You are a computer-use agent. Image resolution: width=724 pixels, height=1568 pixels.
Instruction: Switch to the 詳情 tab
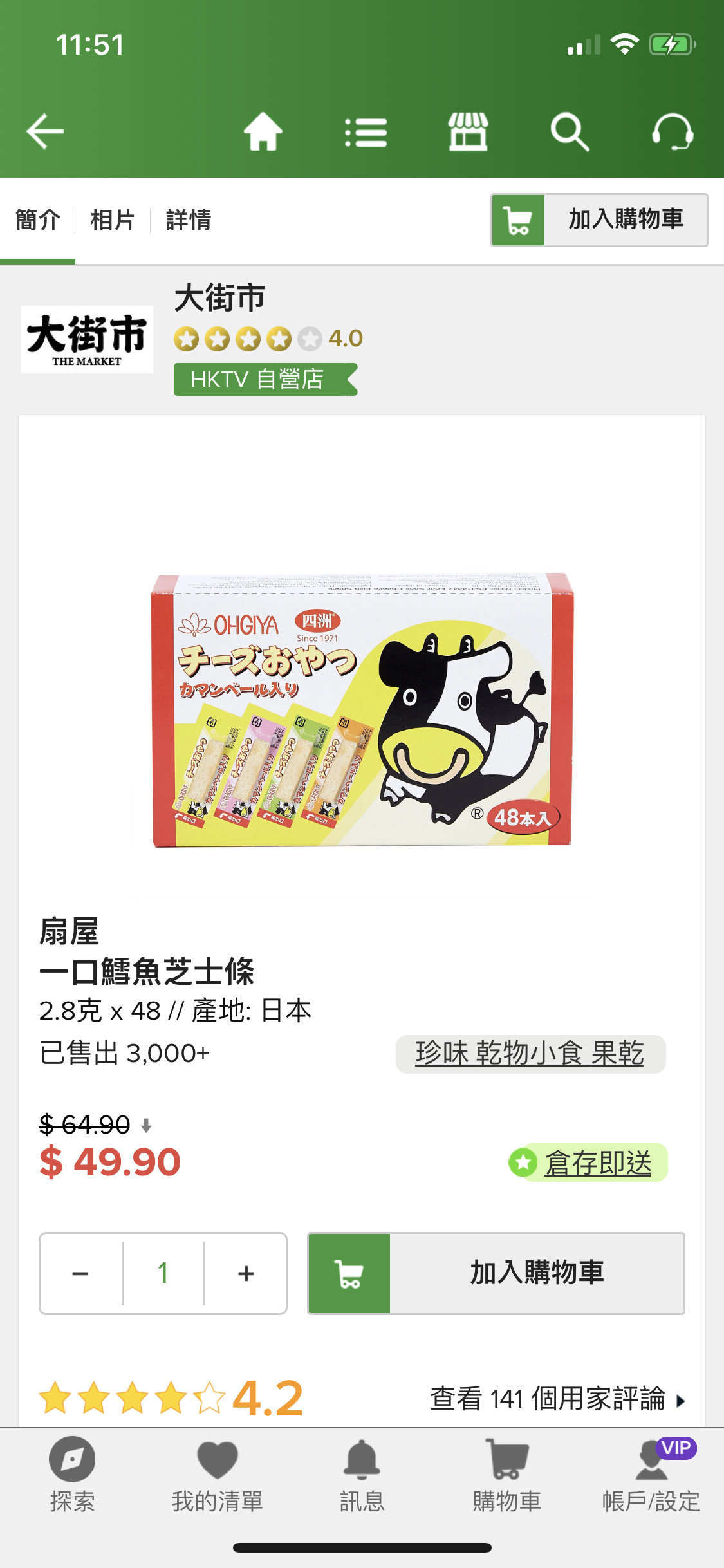click(x=188, y=220)
